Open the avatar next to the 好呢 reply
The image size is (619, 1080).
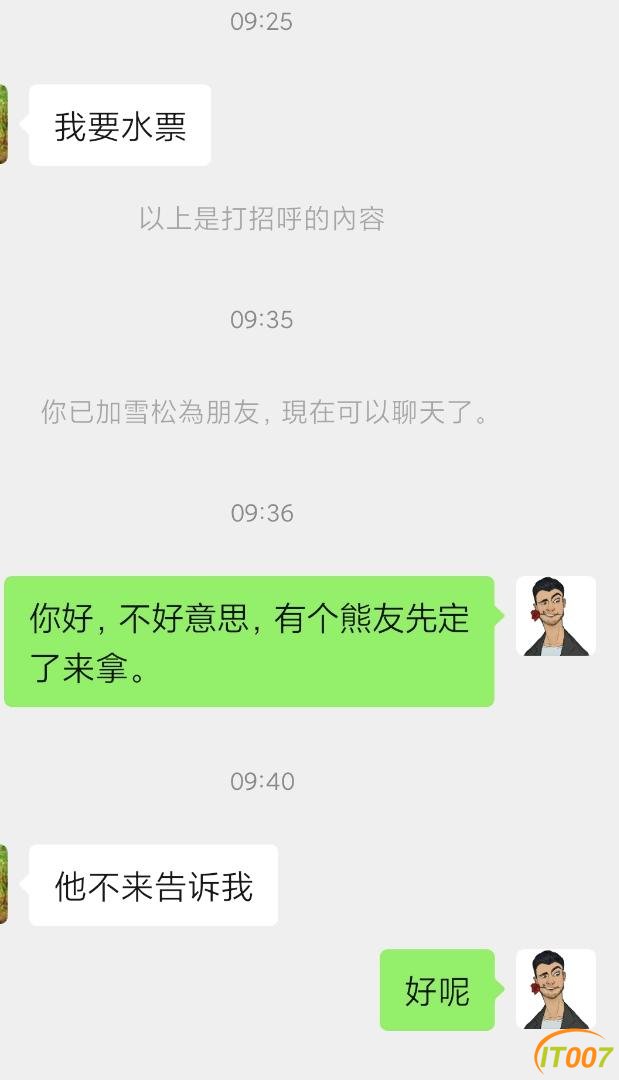(555, 989)
